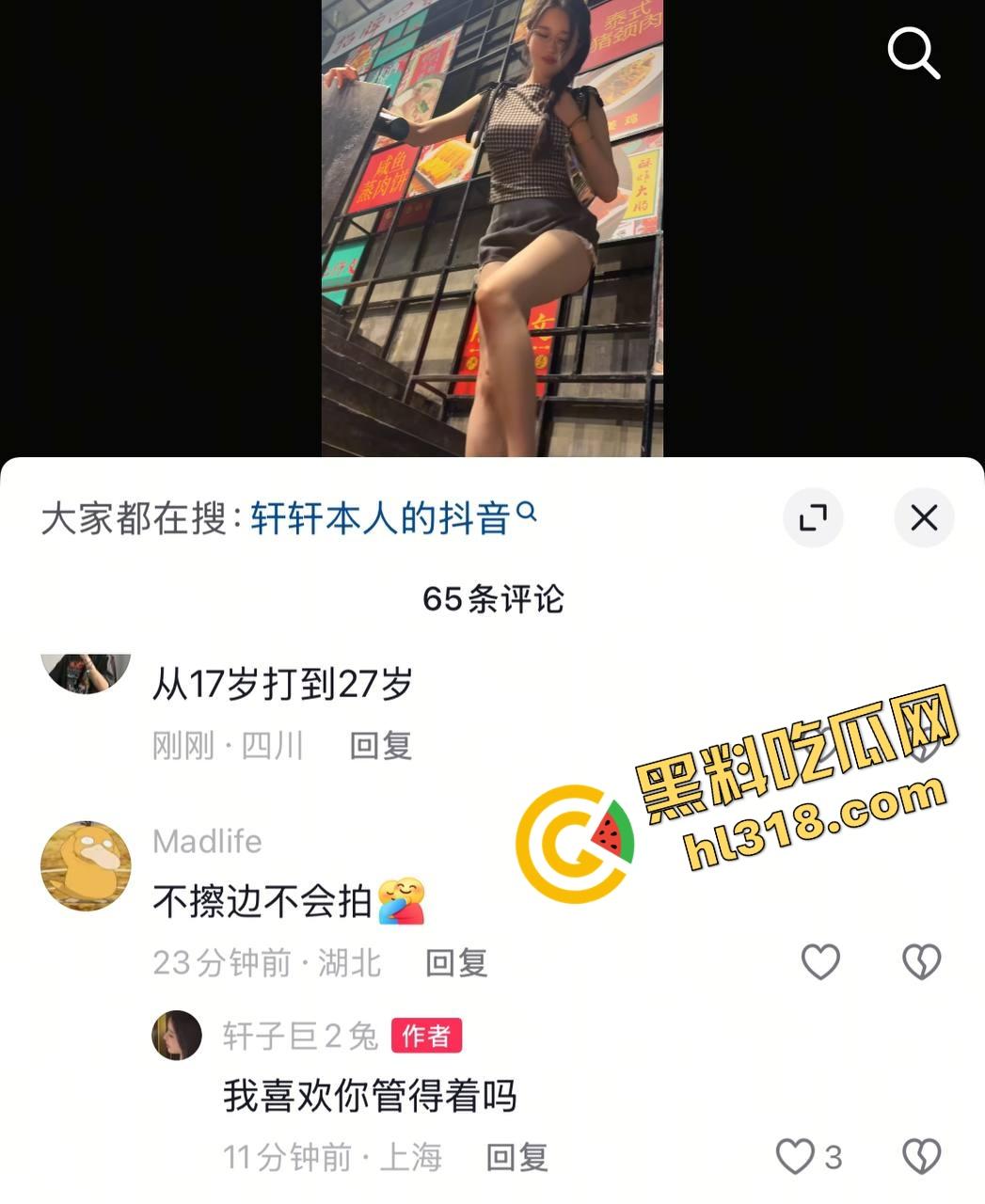Image resolution: width=985 pixels, height=1204 pixels.
Task: Open Madlife's profile via the duck avatar
Action: point(86,864)
